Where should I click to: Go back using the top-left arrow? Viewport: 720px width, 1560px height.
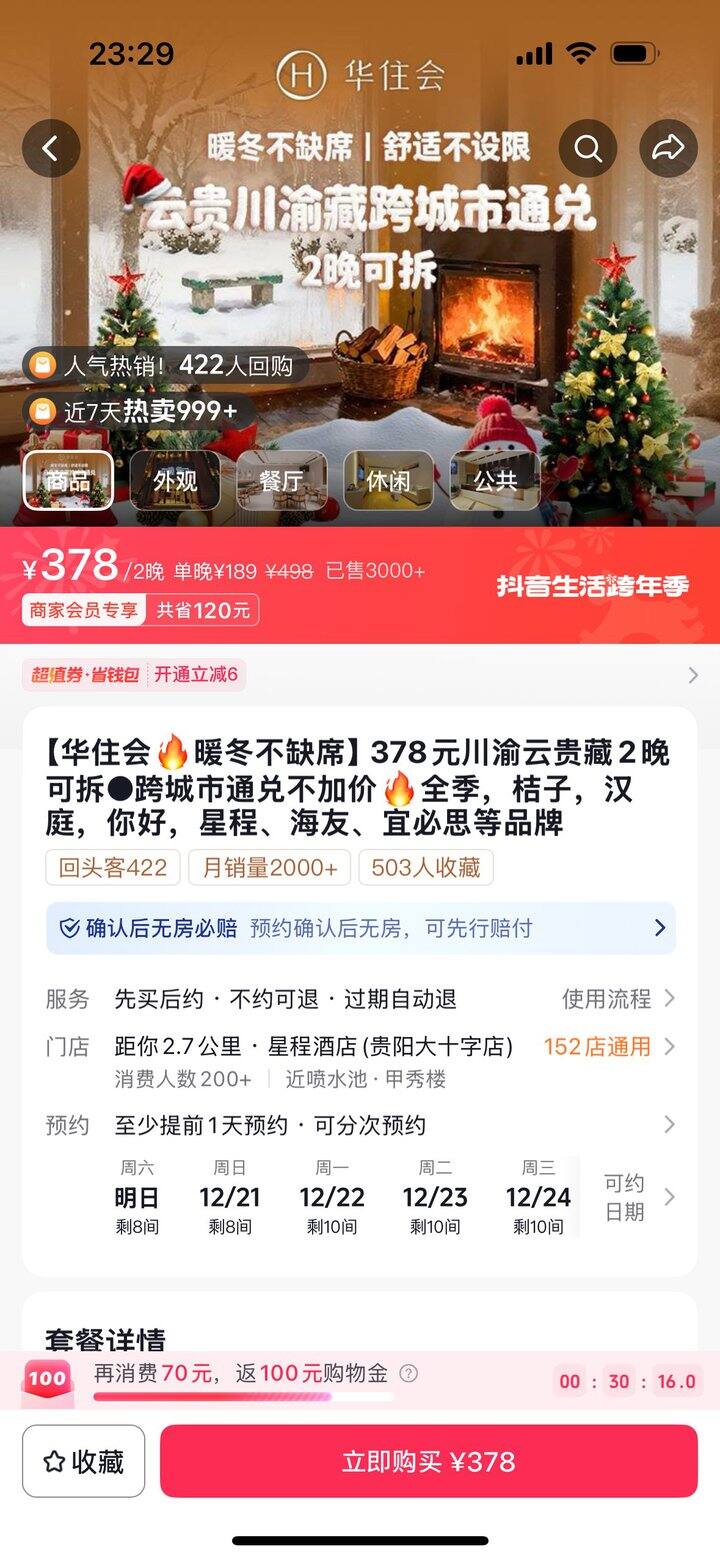[x=51, y=148]
